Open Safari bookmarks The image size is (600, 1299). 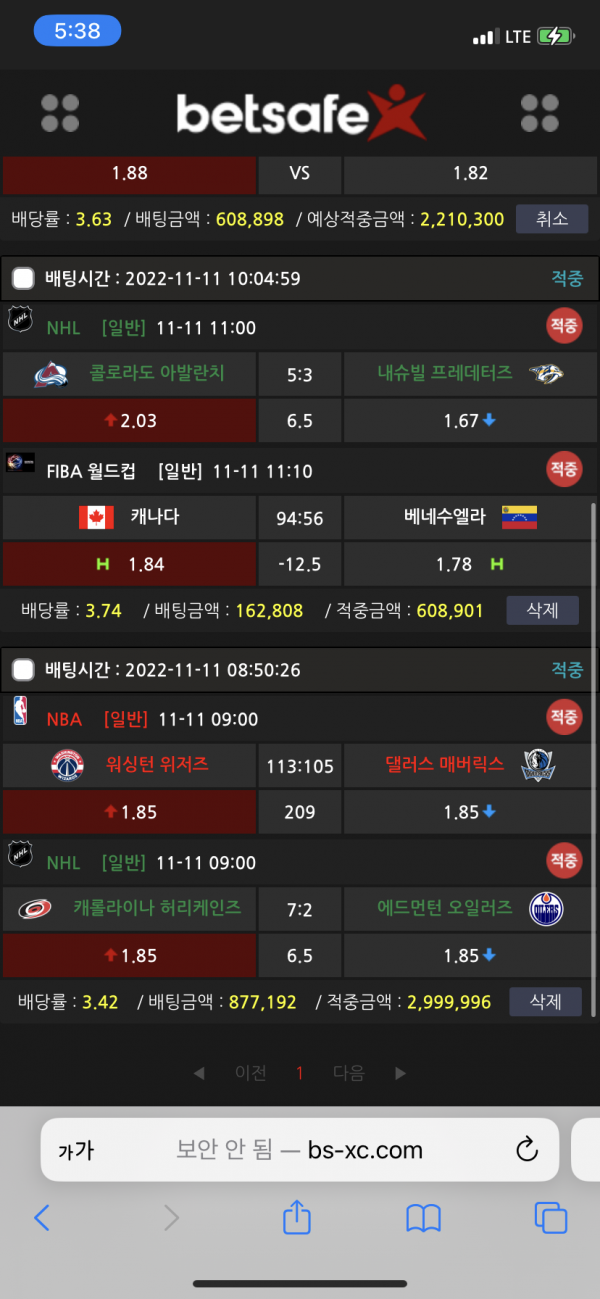click(x=424, y=1217)
